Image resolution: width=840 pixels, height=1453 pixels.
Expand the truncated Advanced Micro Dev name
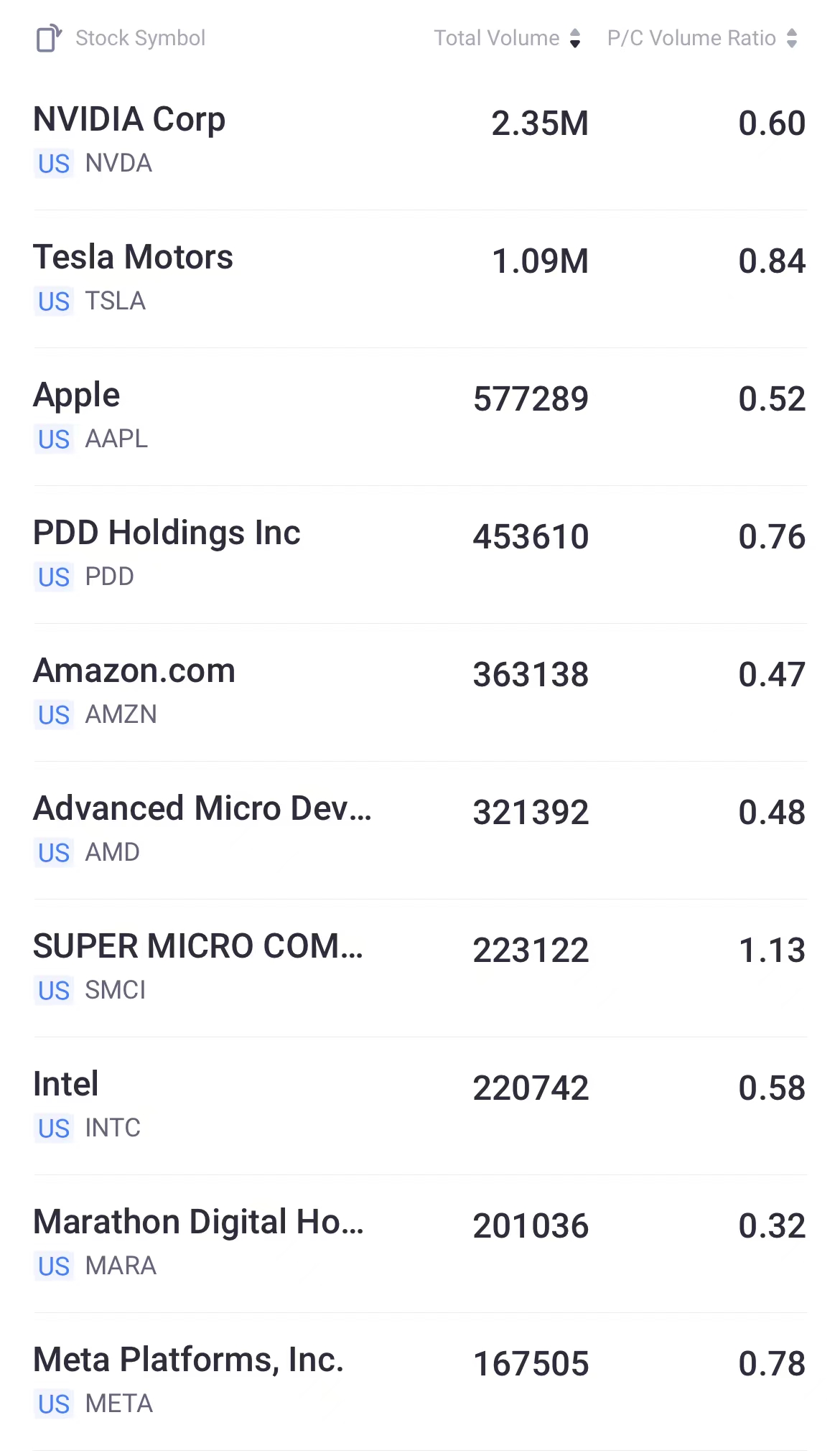(x=202, y=808)
